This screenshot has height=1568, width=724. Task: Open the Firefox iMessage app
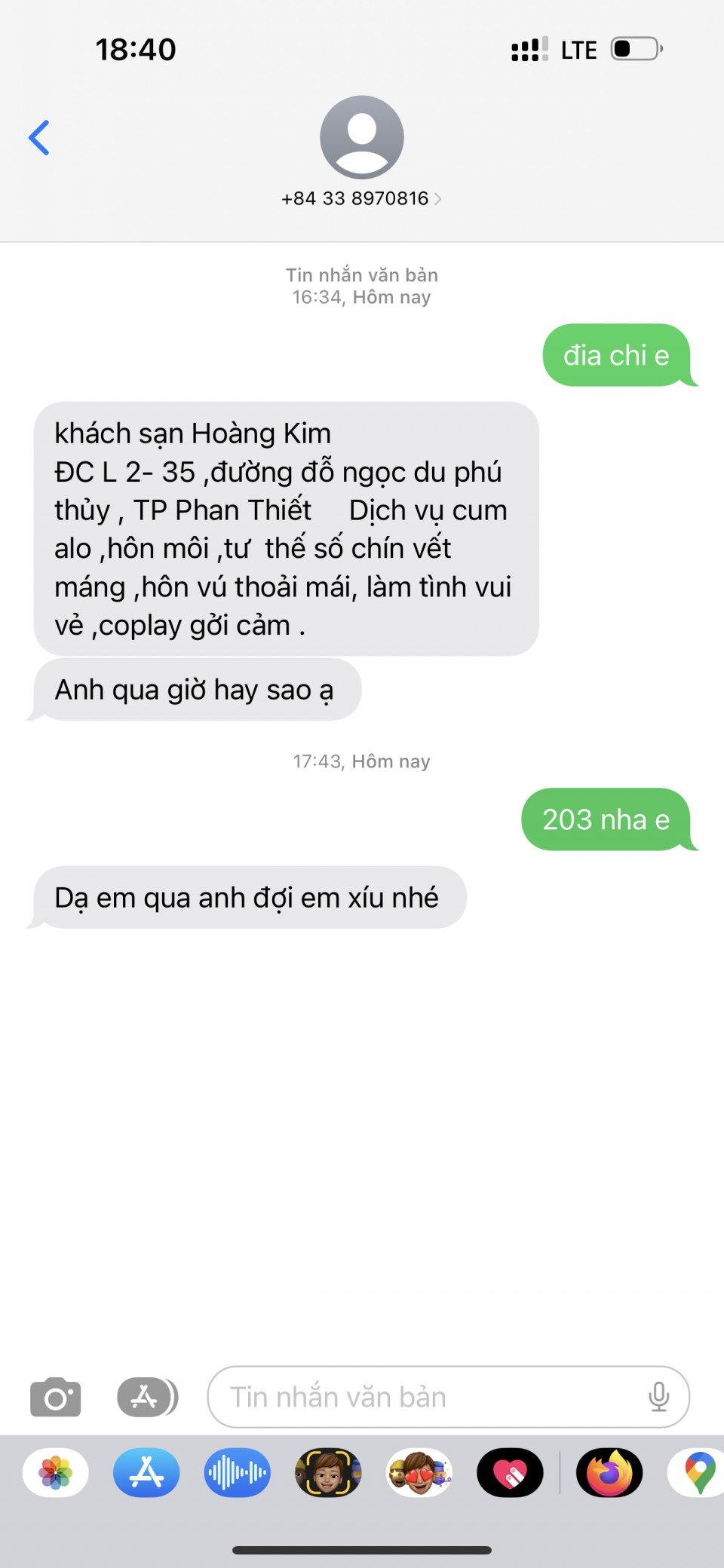609,1472
